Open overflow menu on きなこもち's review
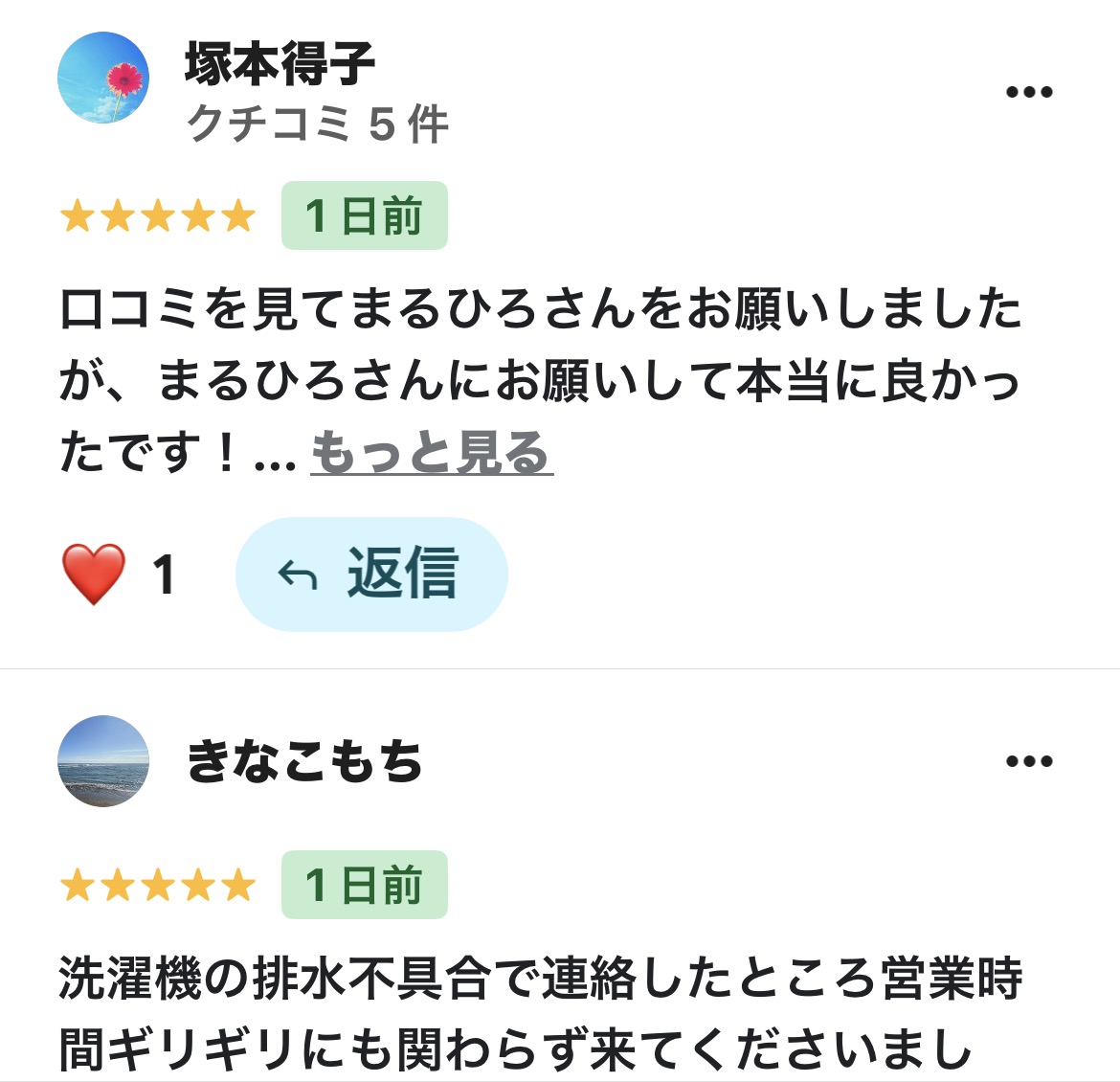1120x1082 pixels. click(1029, 761)
